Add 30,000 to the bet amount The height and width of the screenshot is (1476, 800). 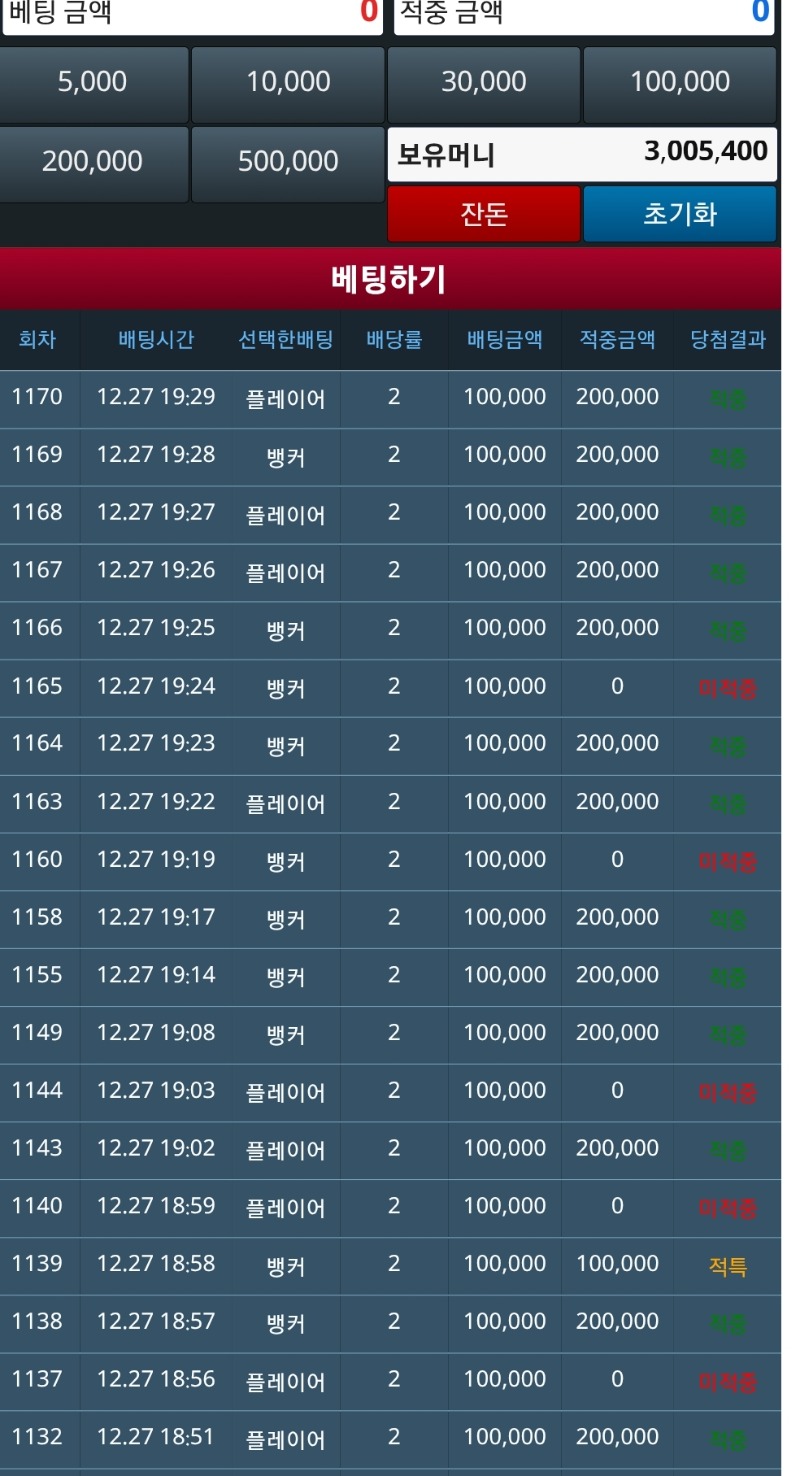pyautogui.click(x=484, y=83)
